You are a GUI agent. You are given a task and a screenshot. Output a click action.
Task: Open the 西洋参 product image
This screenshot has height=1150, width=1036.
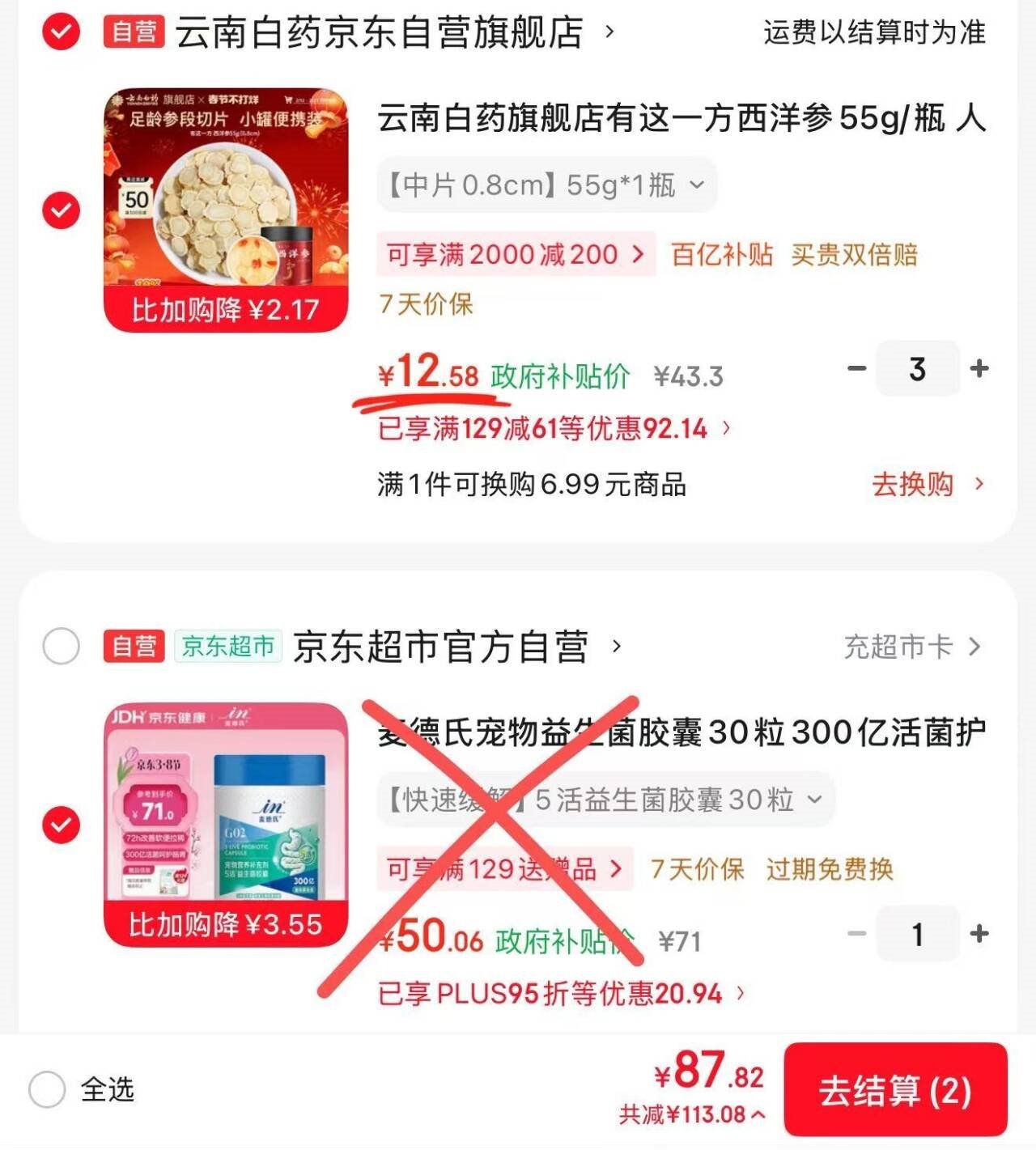coord(226,210)
